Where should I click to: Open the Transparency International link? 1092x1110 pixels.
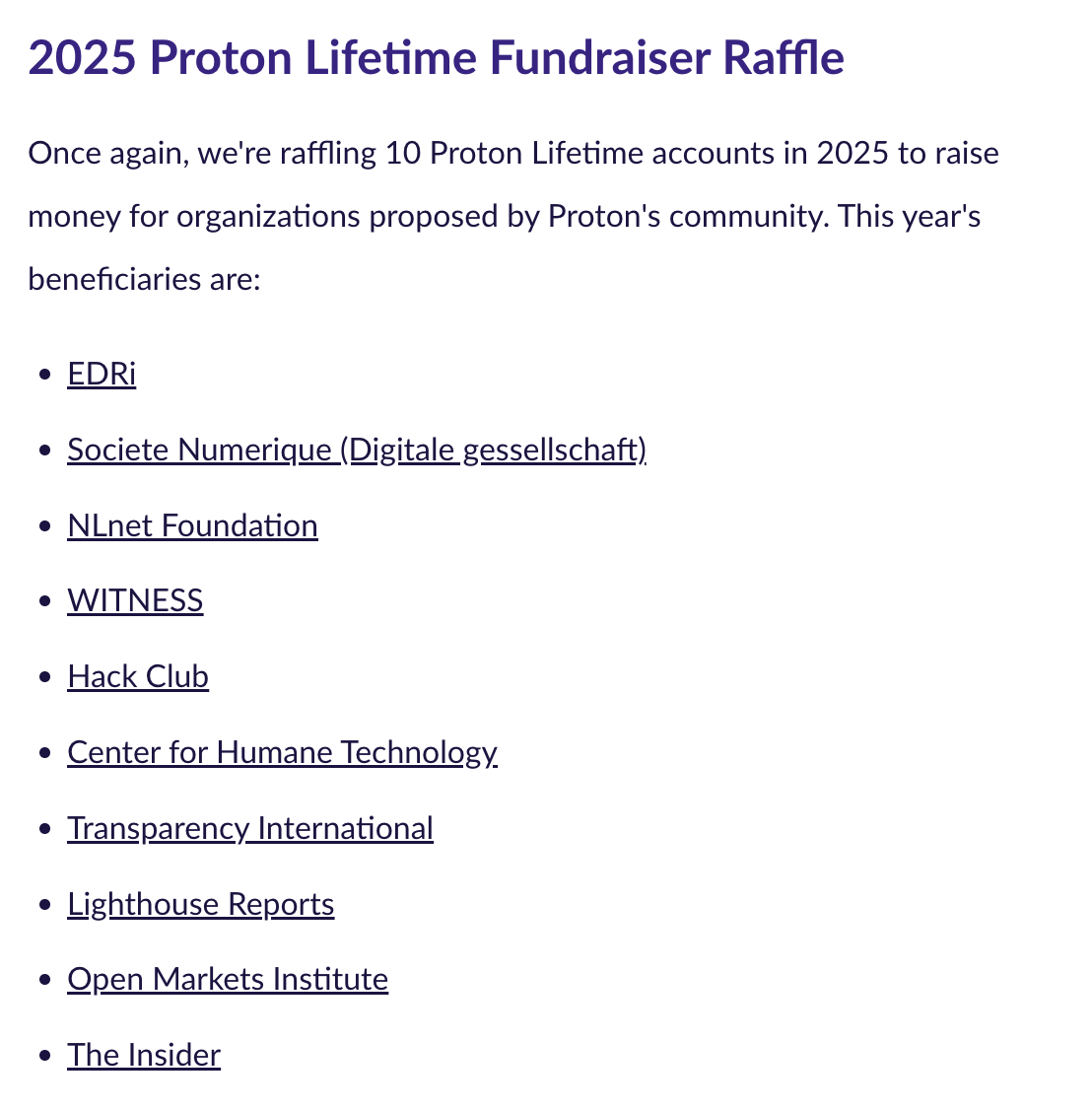tap(250, 828)
